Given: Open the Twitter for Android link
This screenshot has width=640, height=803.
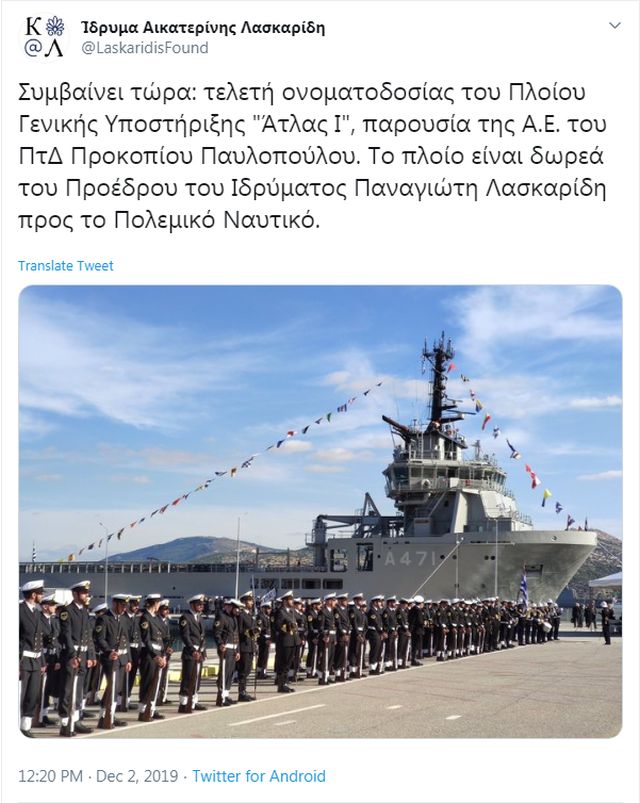Looking at the screenshot, I should 259,776.
